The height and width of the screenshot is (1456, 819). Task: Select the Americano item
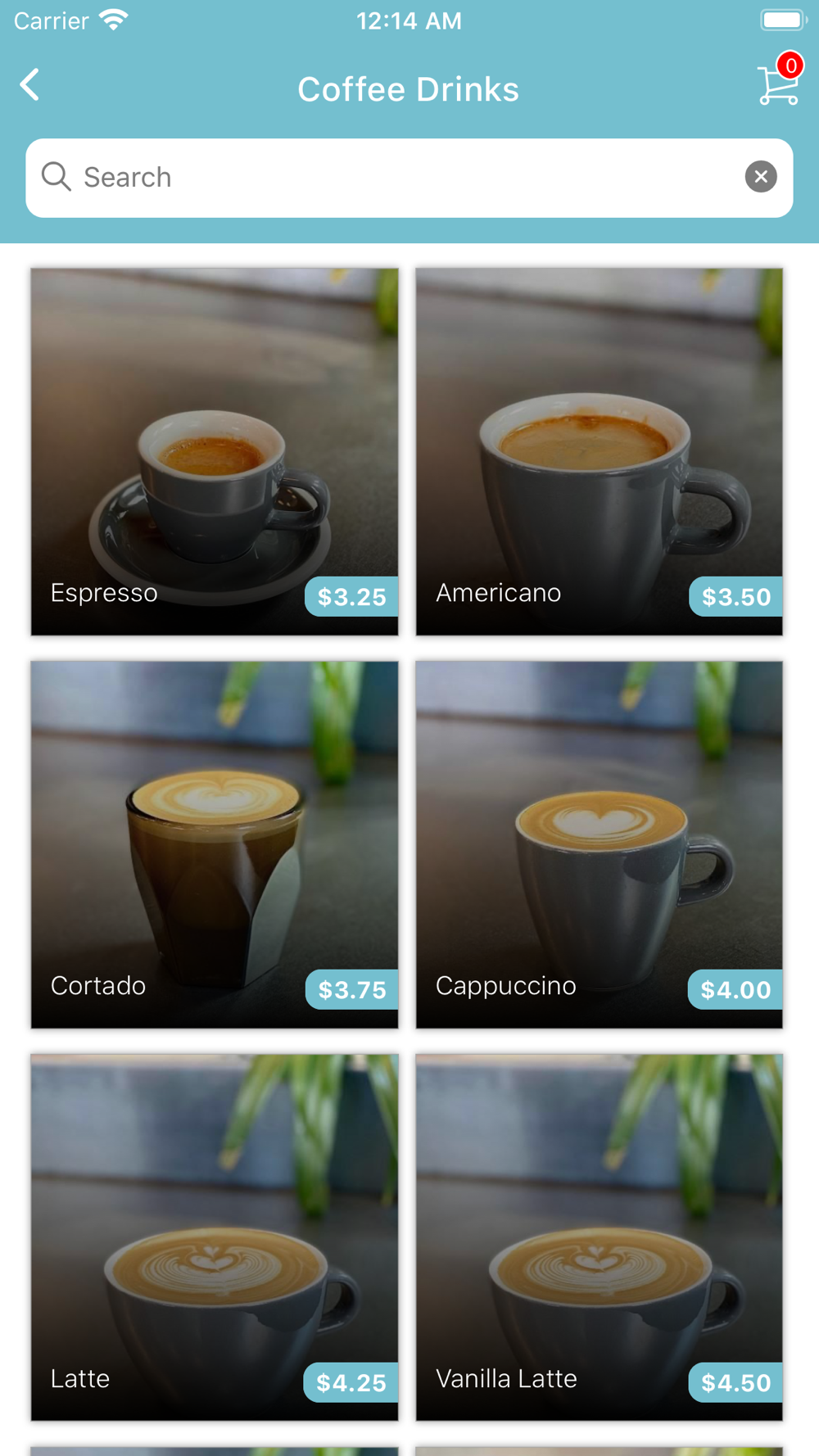[x=599, y=451]
